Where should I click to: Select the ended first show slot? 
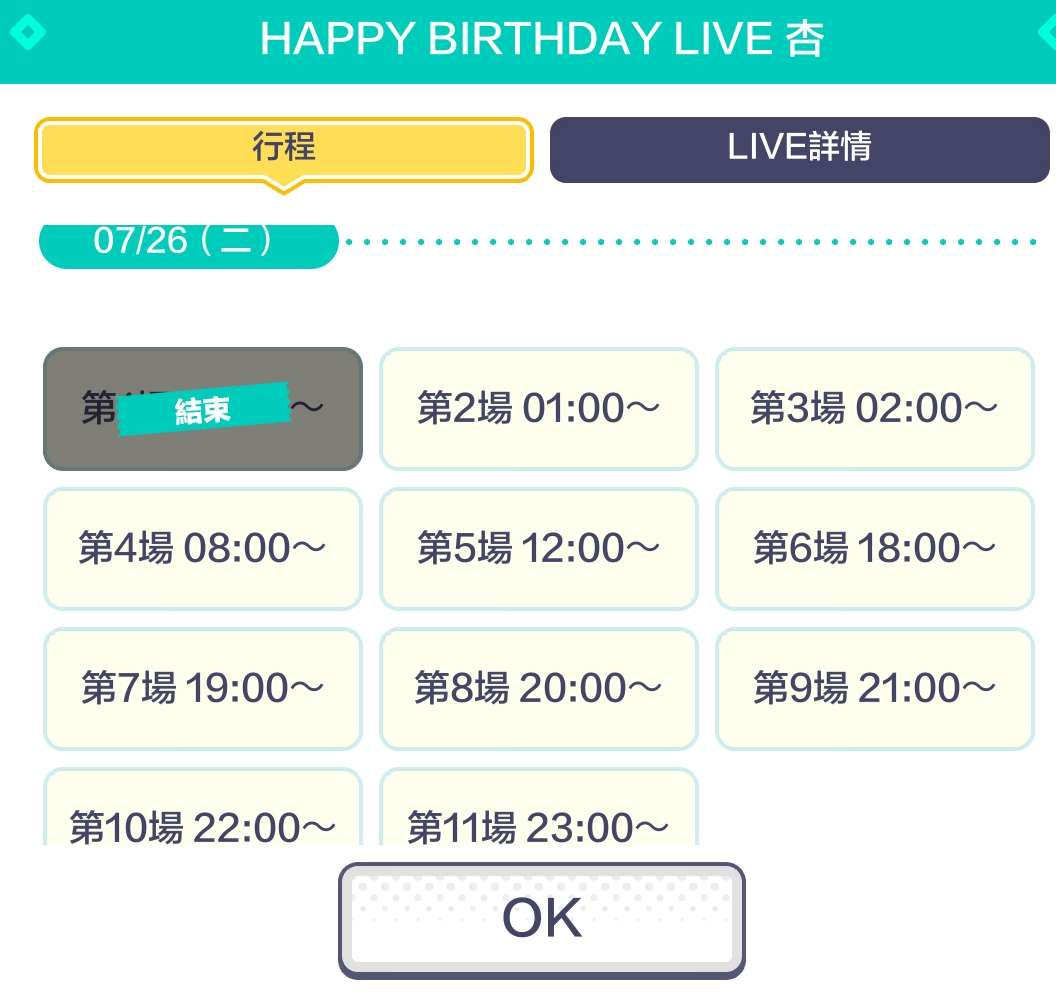coord(203,409)
